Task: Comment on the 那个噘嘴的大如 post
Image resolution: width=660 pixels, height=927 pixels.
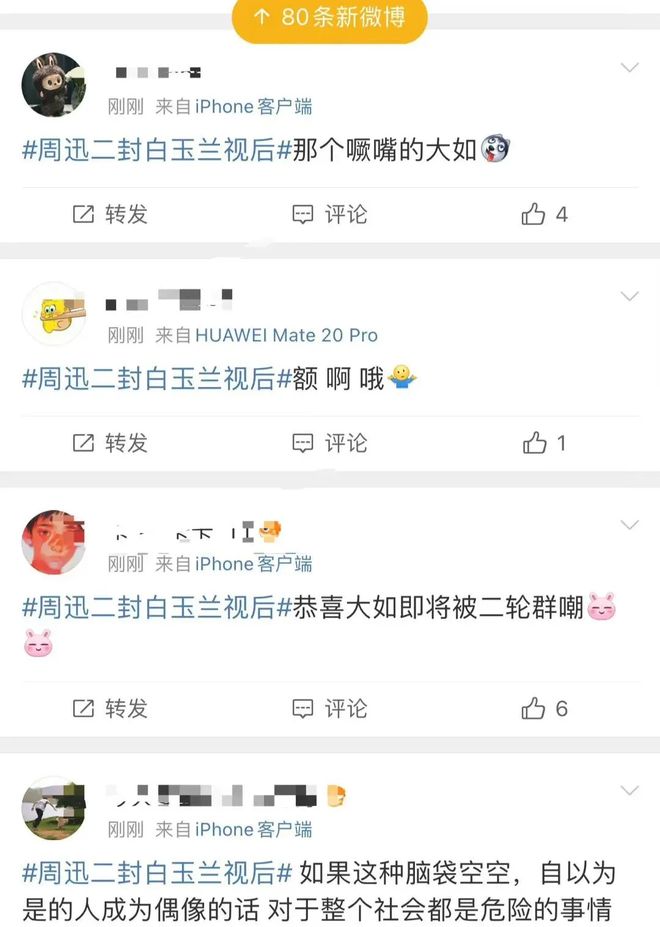Action: (329, 214)
